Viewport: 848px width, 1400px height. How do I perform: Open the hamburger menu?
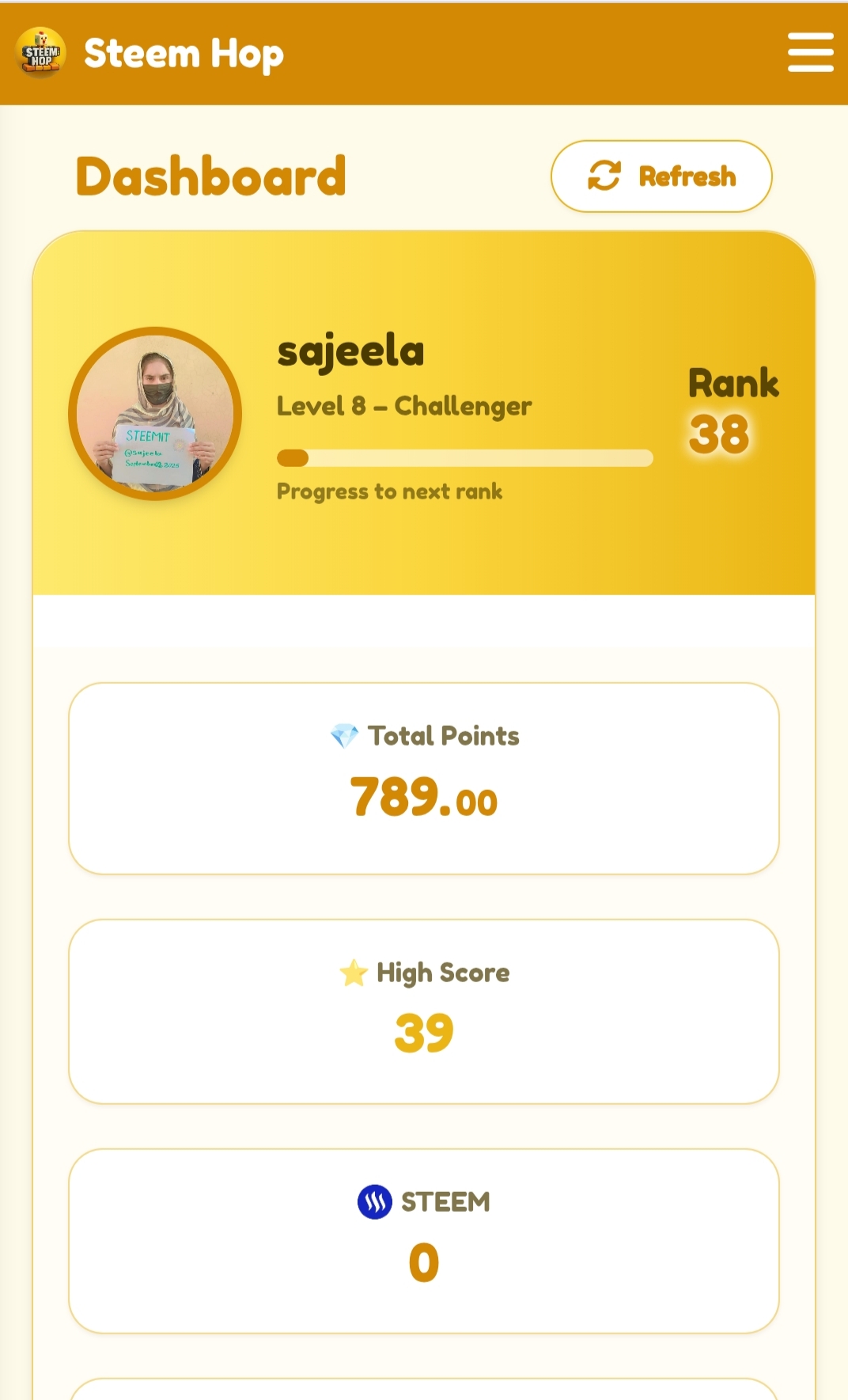811,52
